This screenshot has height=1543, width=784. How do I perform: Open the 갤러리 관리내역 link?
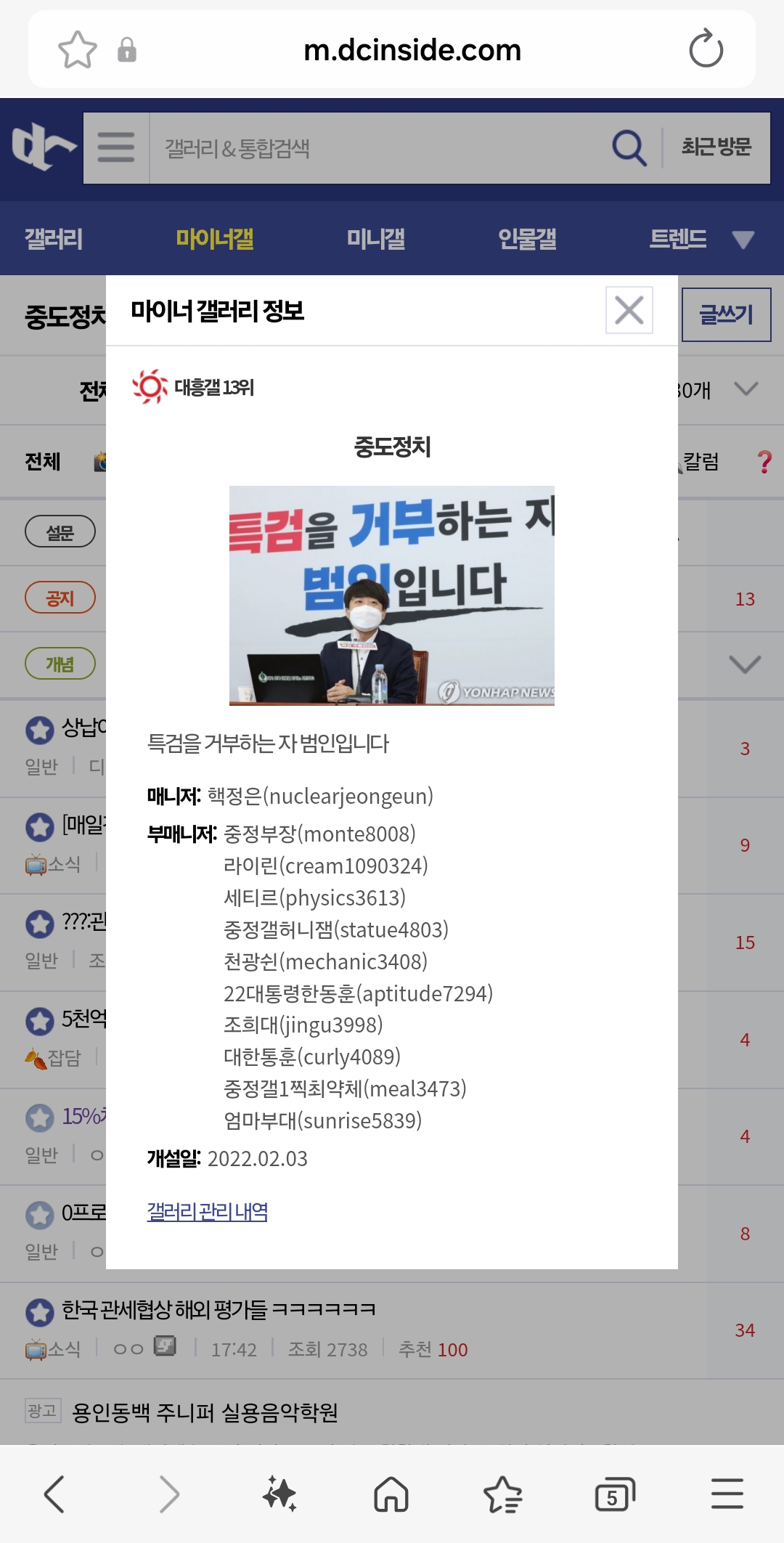click(208, 1211)
